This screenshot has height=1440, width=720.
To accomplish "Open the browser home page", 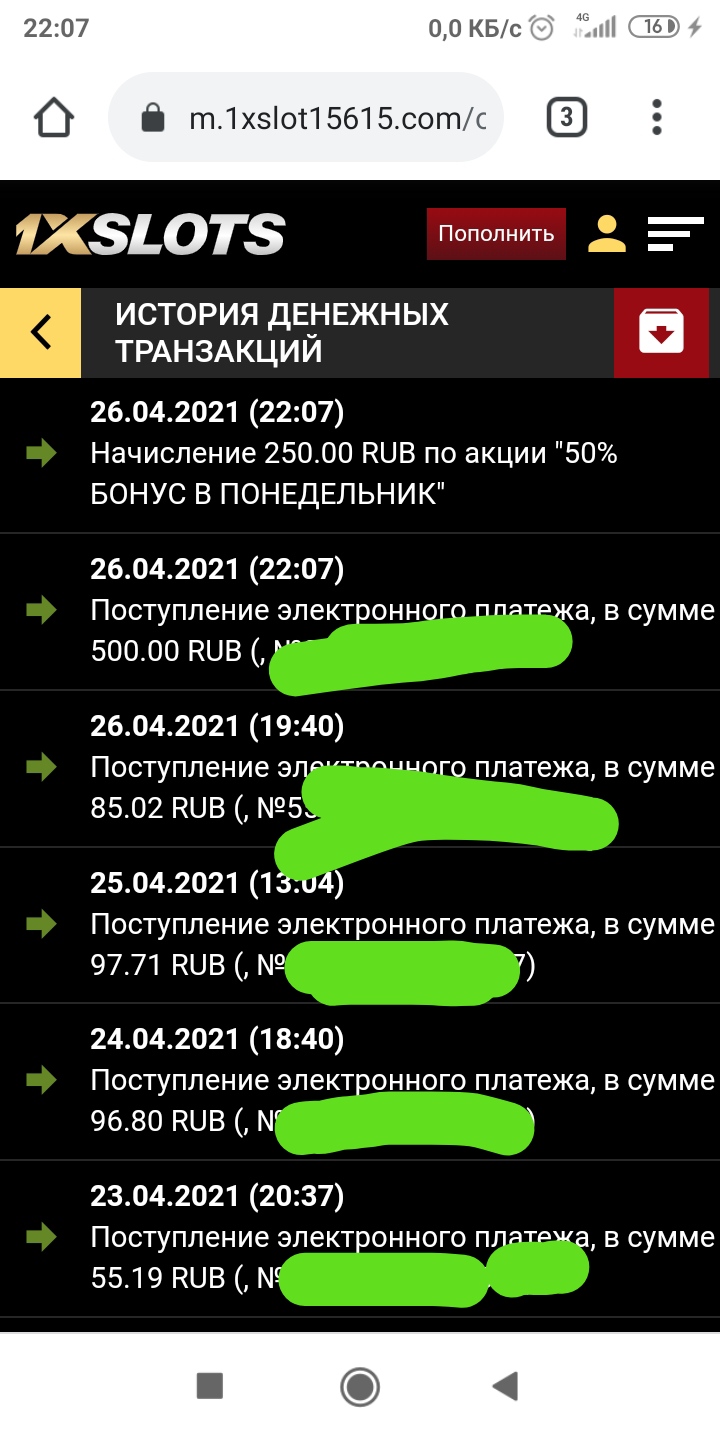I will click(54, 118).
